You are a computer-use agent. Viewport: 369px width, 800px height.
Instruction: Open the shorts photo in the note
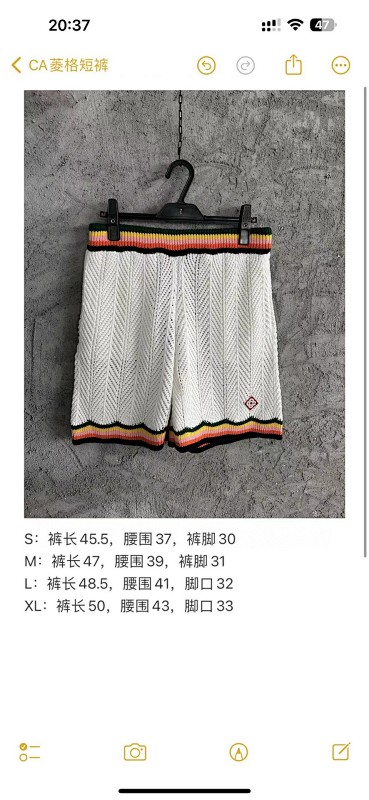click(184, 304)
